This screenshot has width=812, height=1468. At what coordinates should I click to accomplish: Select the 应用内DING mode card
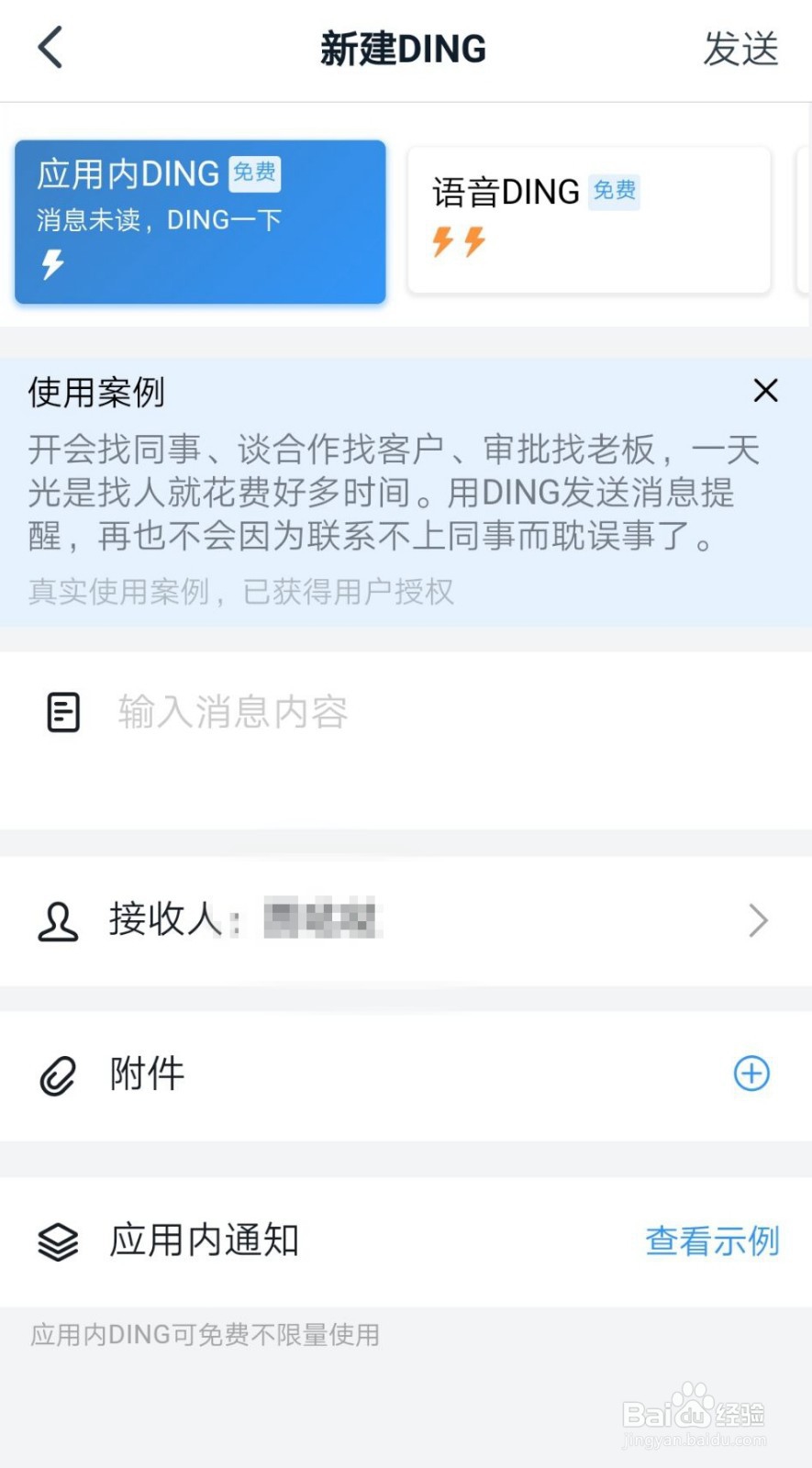pos(199,221)
